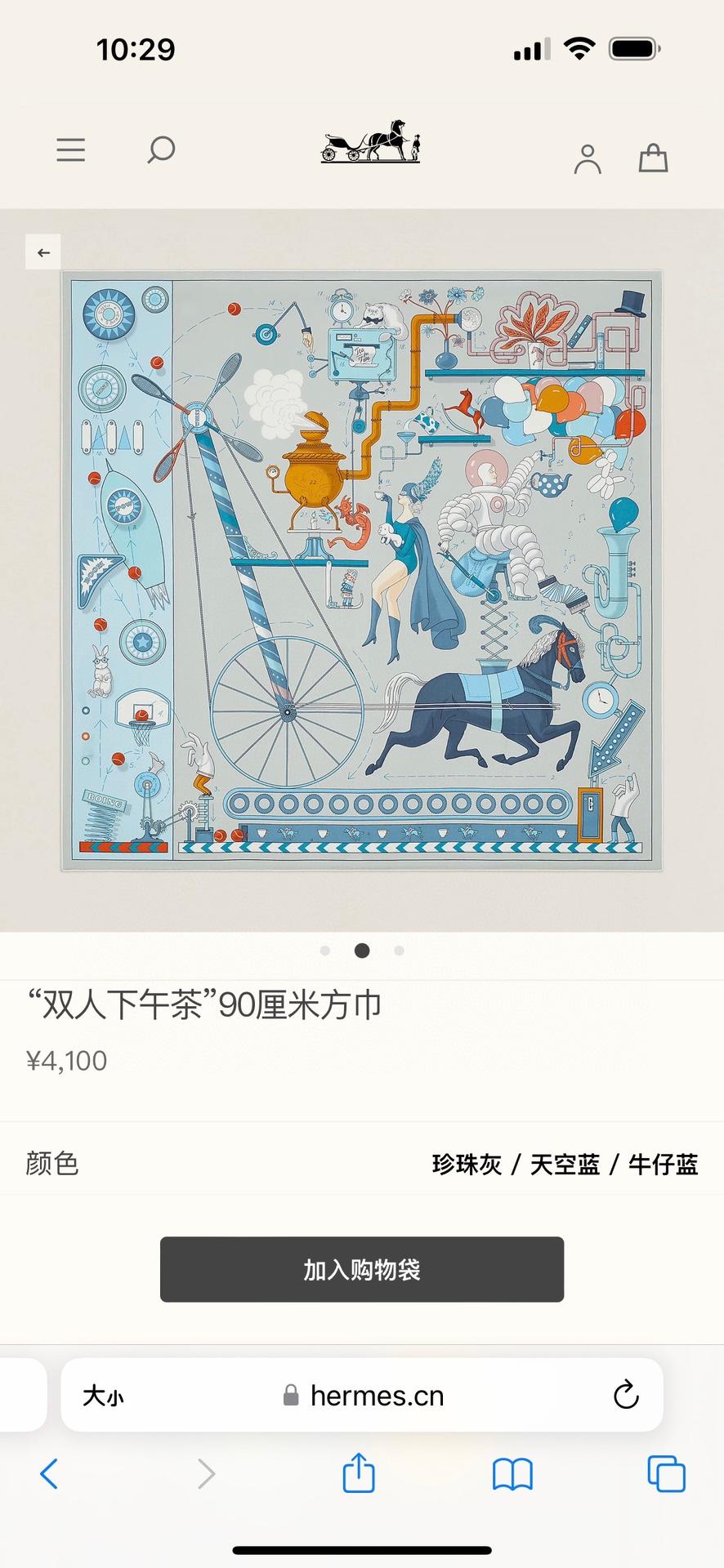Open the scarf product image
This screenshot has width=724, height=1568.
(x=362, y=570)
